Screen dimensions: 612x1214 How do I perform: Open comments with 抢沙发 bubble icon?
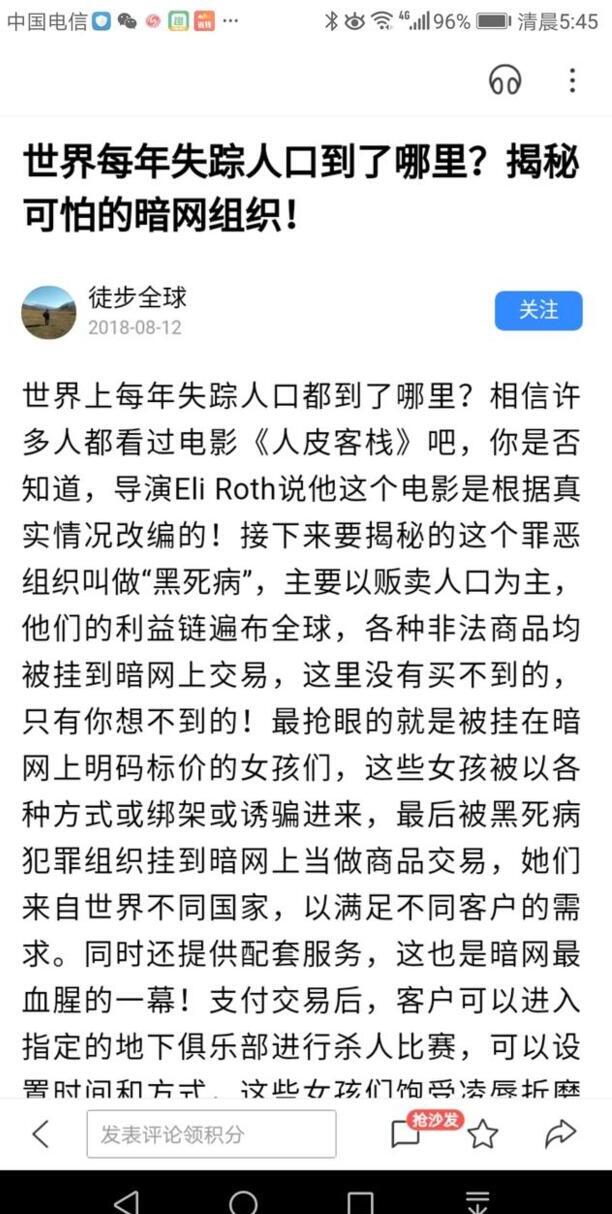(406, 1133)
